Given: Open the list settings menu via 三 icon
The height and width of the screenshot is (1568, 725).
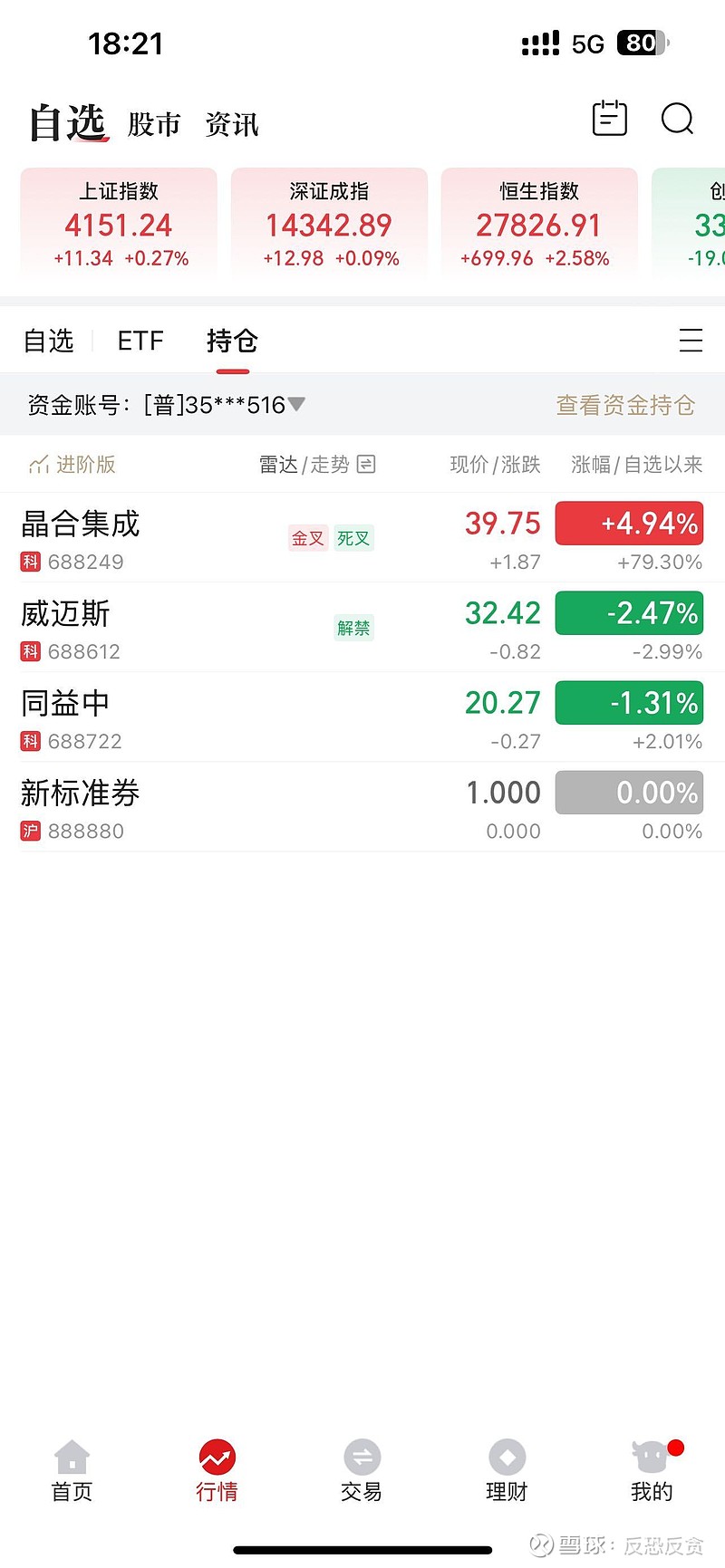Looking at the screenshot, I should [x=691, y=341].
